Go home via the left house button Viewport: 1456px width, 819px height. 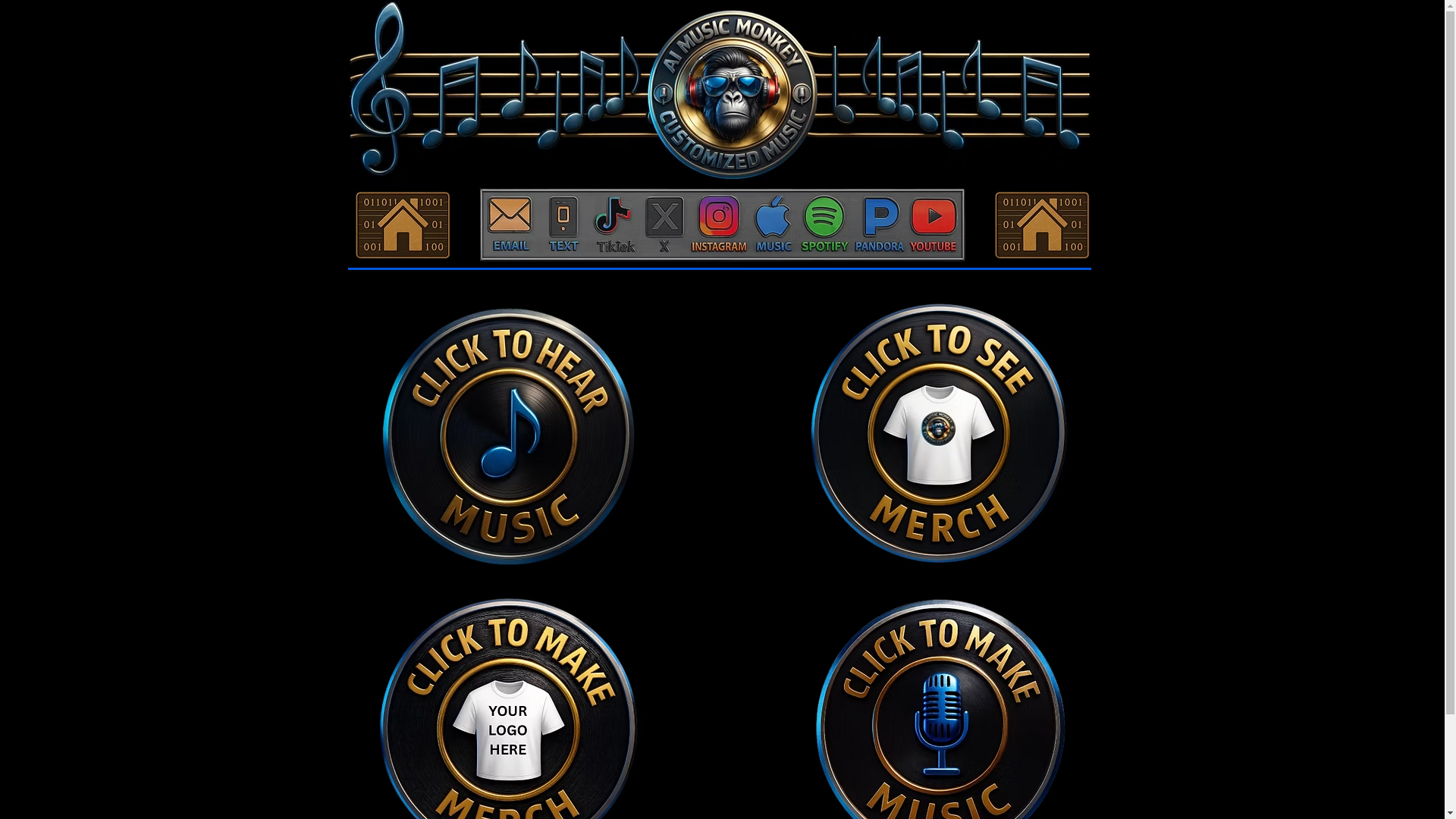403,225
